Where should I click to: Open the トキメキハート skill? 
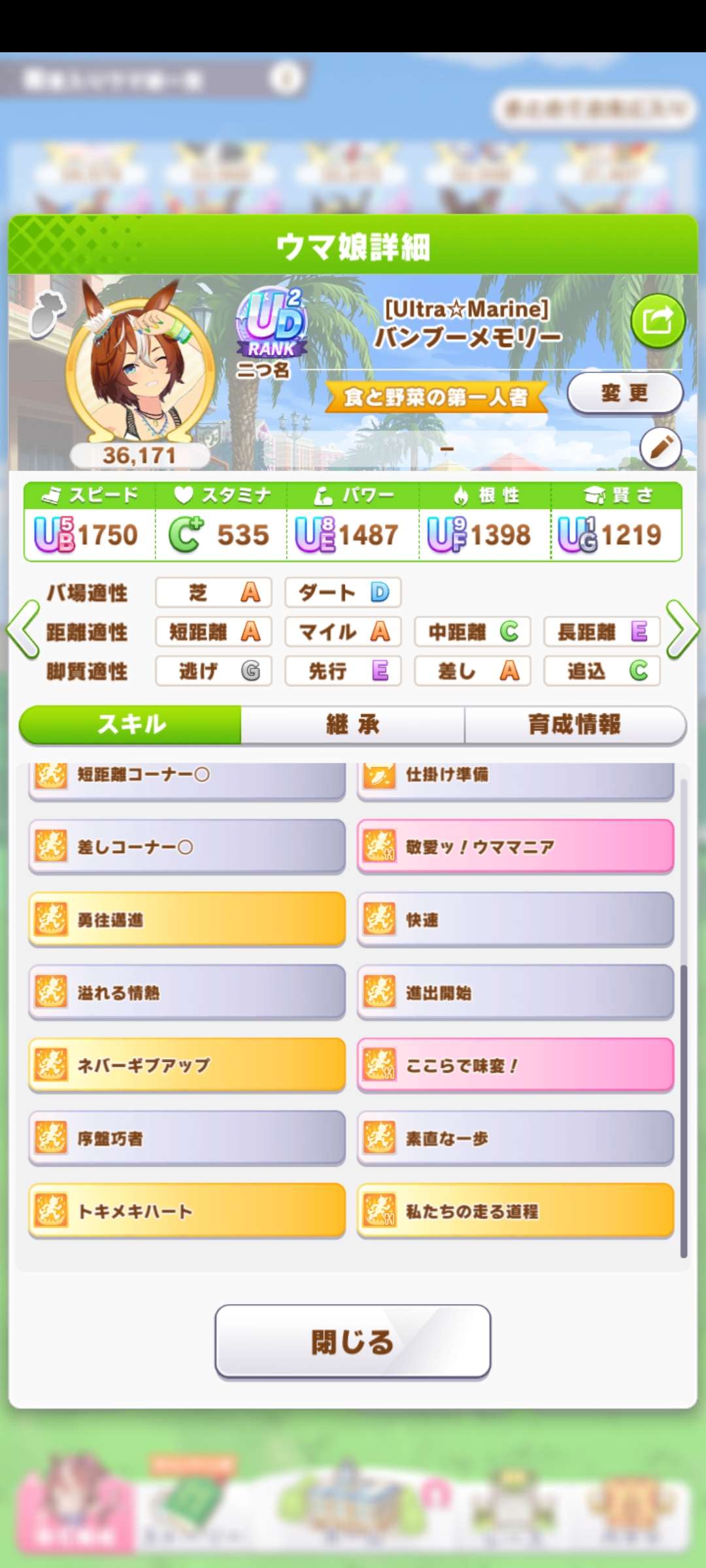[x=186, y=1211]
